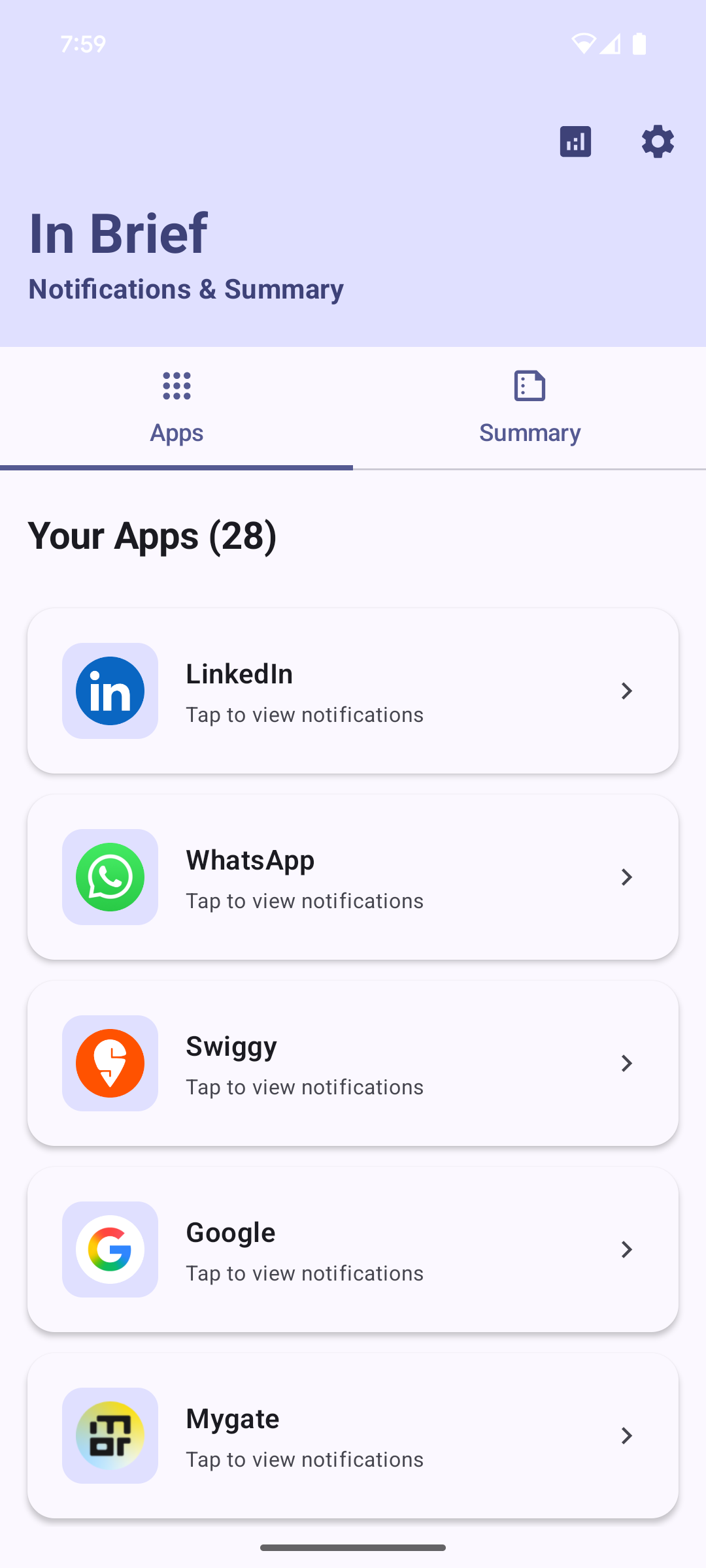Tap the Mygate app icon
706x1568 pixels.
[109, 1436]
